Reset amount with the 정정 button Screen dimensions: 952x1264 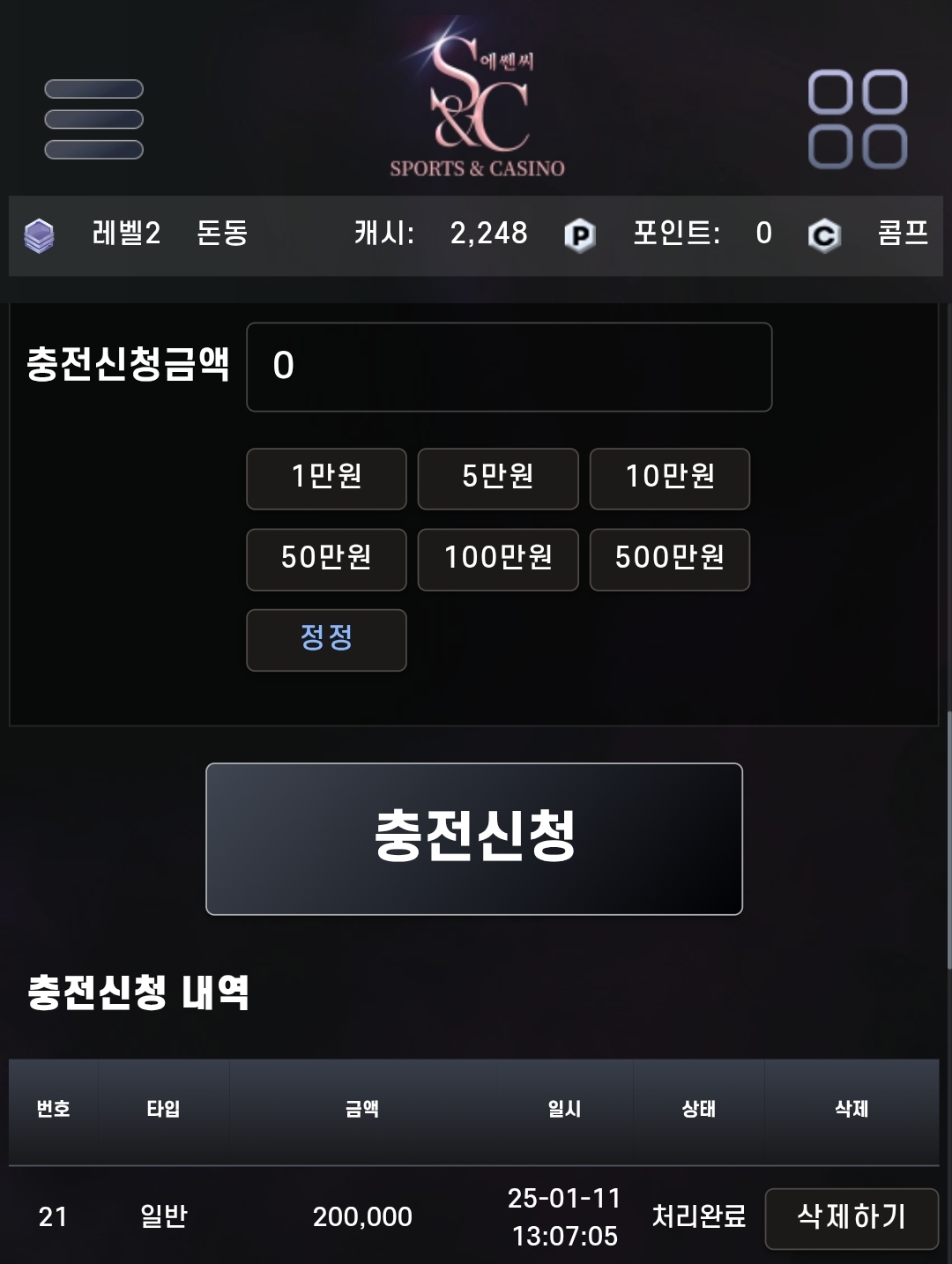pyautogui.click(x=326, y=639)
